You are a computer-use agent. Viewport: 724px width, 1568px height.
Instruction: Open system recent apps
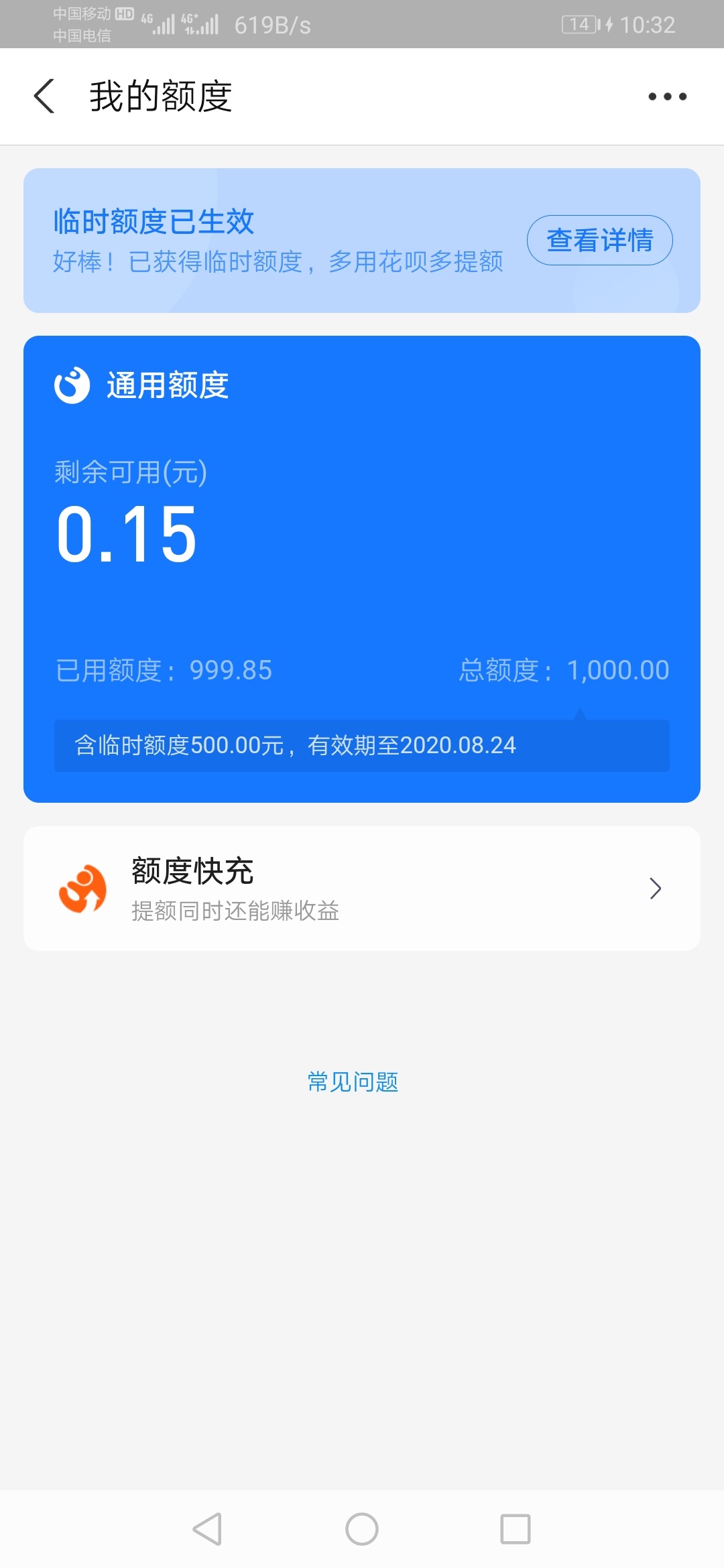click(x=516, y=1529)
